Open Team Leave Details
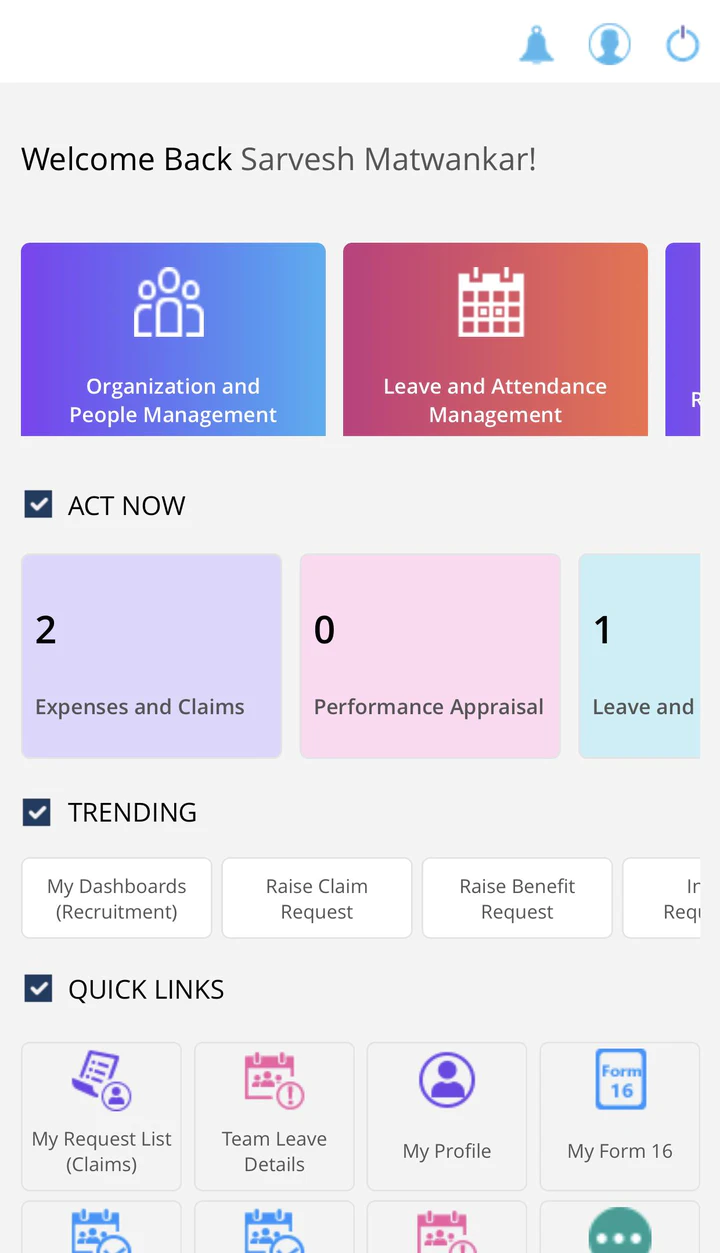This screenshot has height=1253, width=720. pyautogui.click(x=274, y=1116)
